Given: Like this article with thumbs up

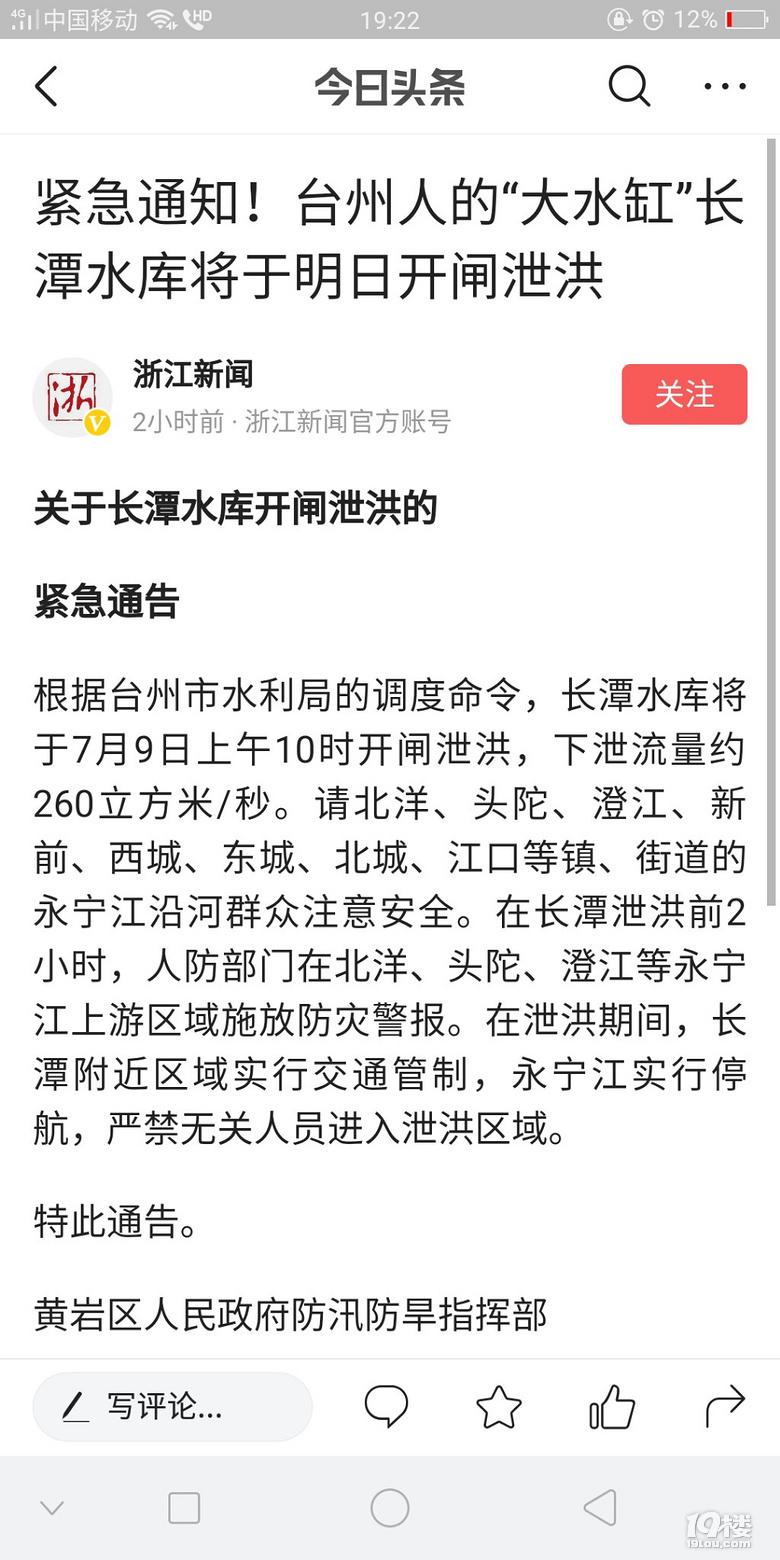Looking at the screenshot, I should pos(612,1407).
